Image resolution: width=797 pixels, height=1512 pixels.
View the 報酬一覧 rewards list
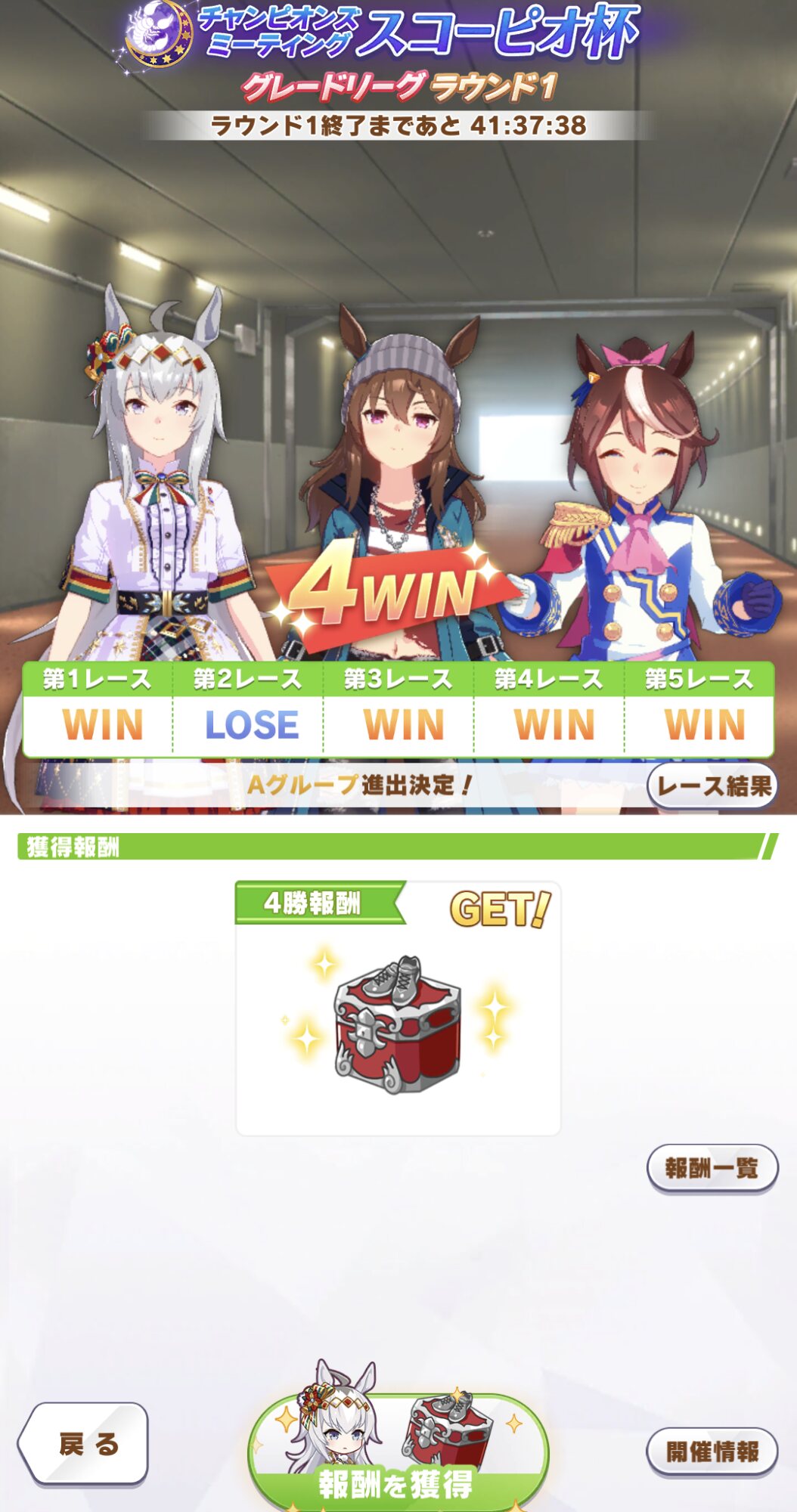pyautogui.click(x=712, y=1168)
